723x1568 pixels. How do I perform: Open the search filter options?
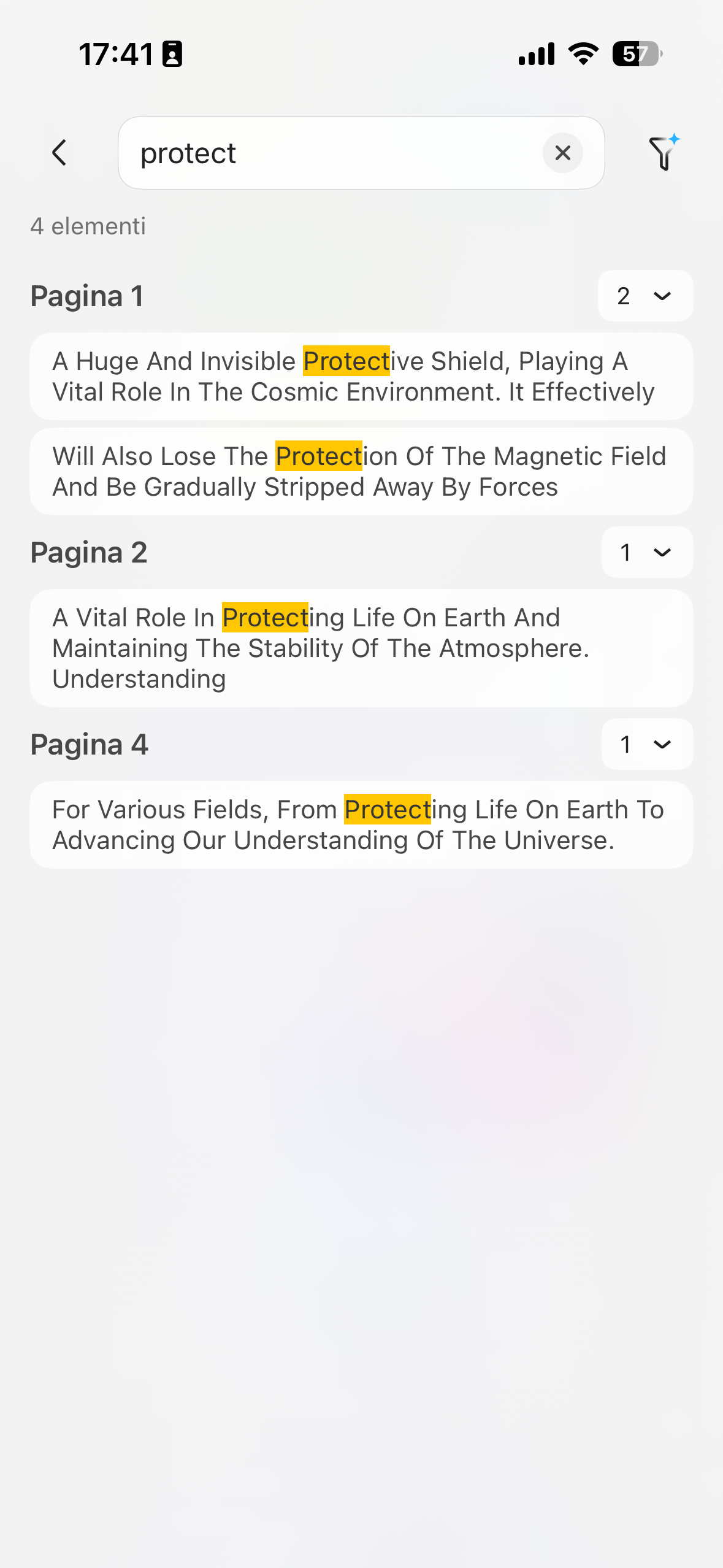663,155
